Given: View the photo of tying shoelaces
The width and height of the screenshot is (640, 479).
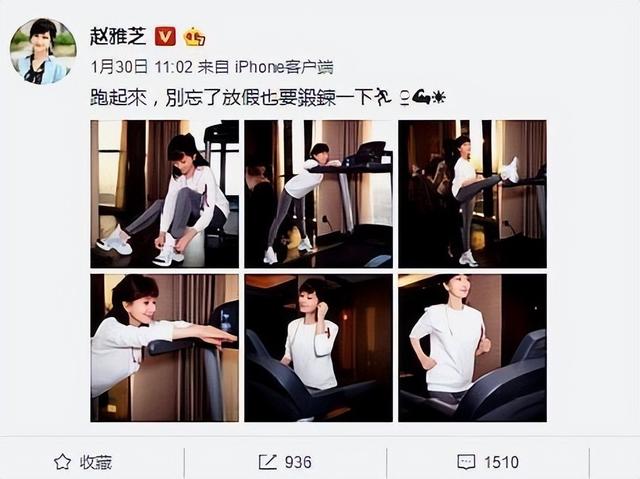Looking at the screenshot, I should tap(164, 193).
